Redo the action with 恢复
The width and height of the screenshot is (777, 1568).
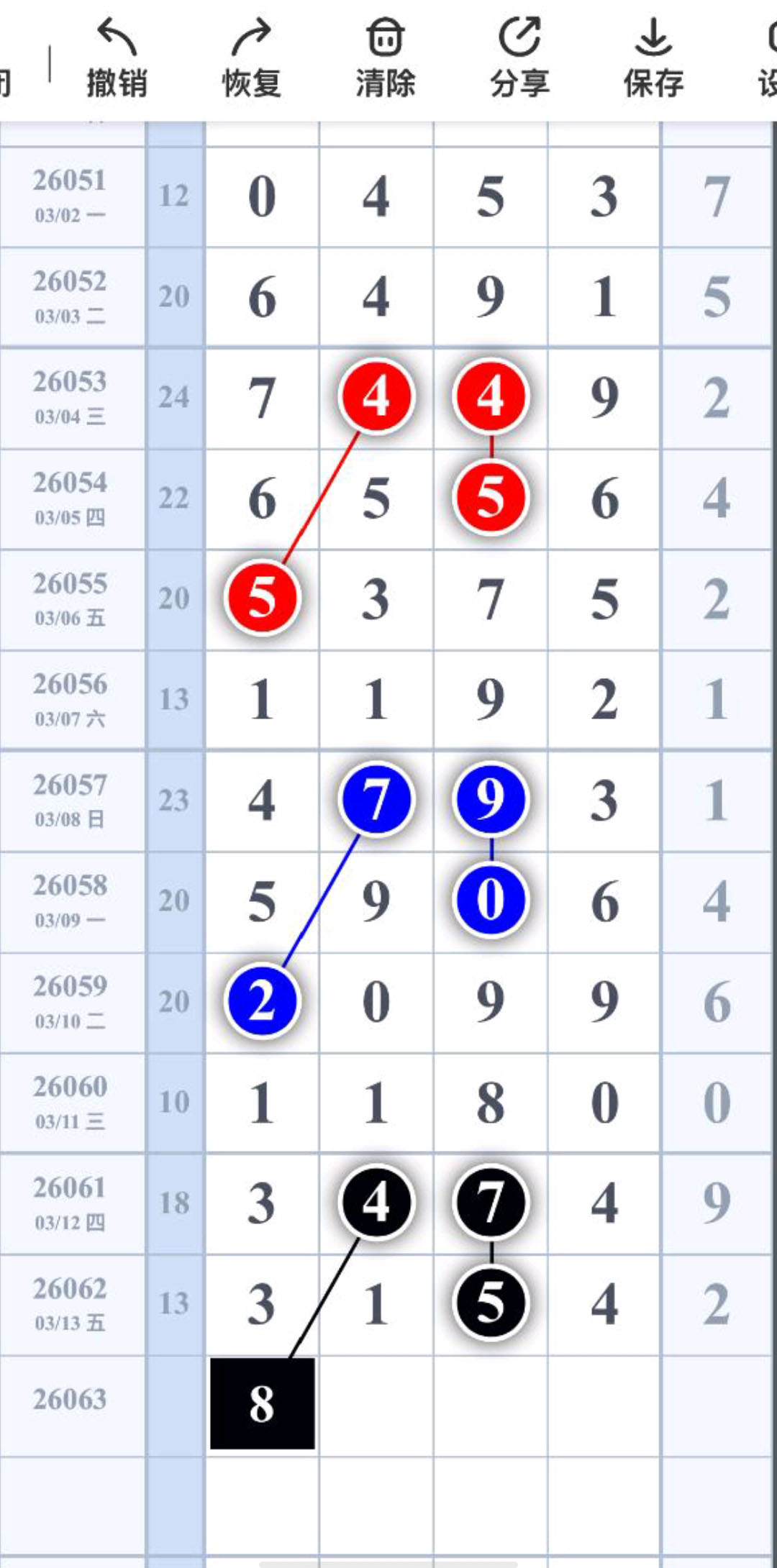251,58
